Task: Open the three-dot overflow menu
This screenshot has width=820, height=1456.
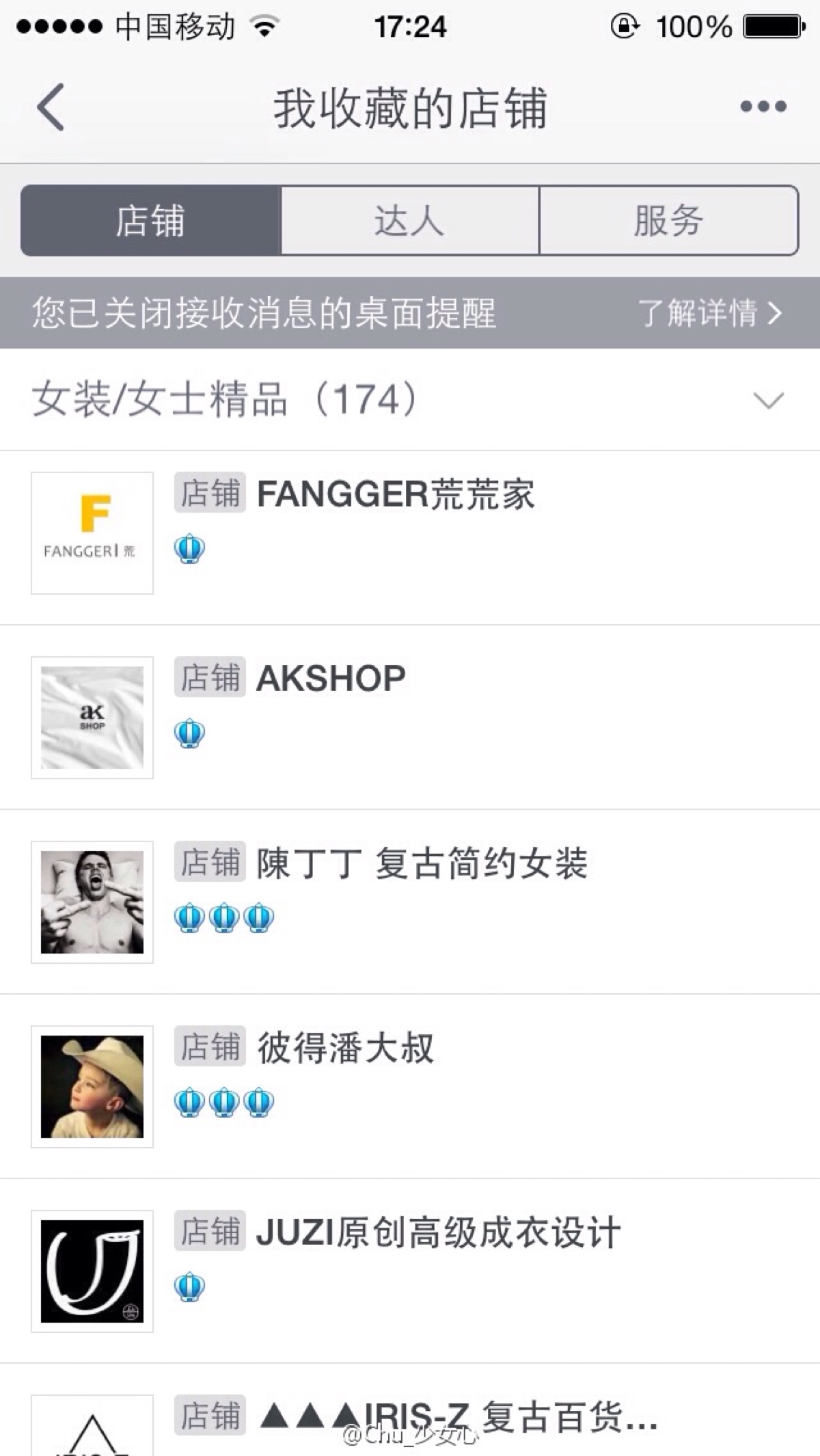Action: 763,107
